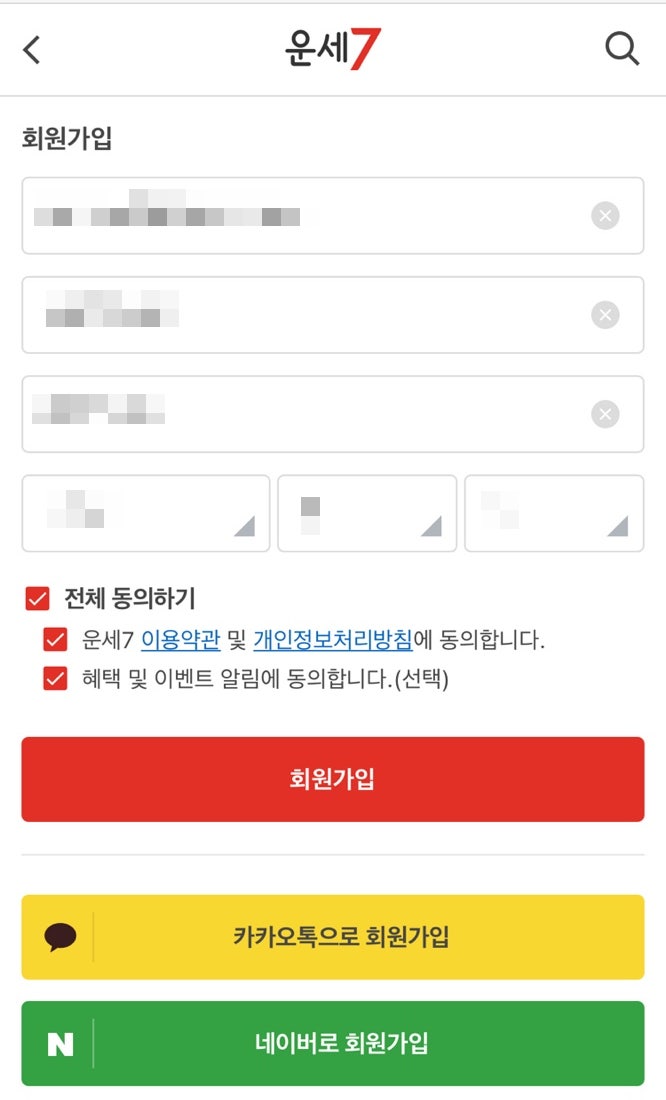
Task: Open the 이용약관 link
Action: (181, 640)
